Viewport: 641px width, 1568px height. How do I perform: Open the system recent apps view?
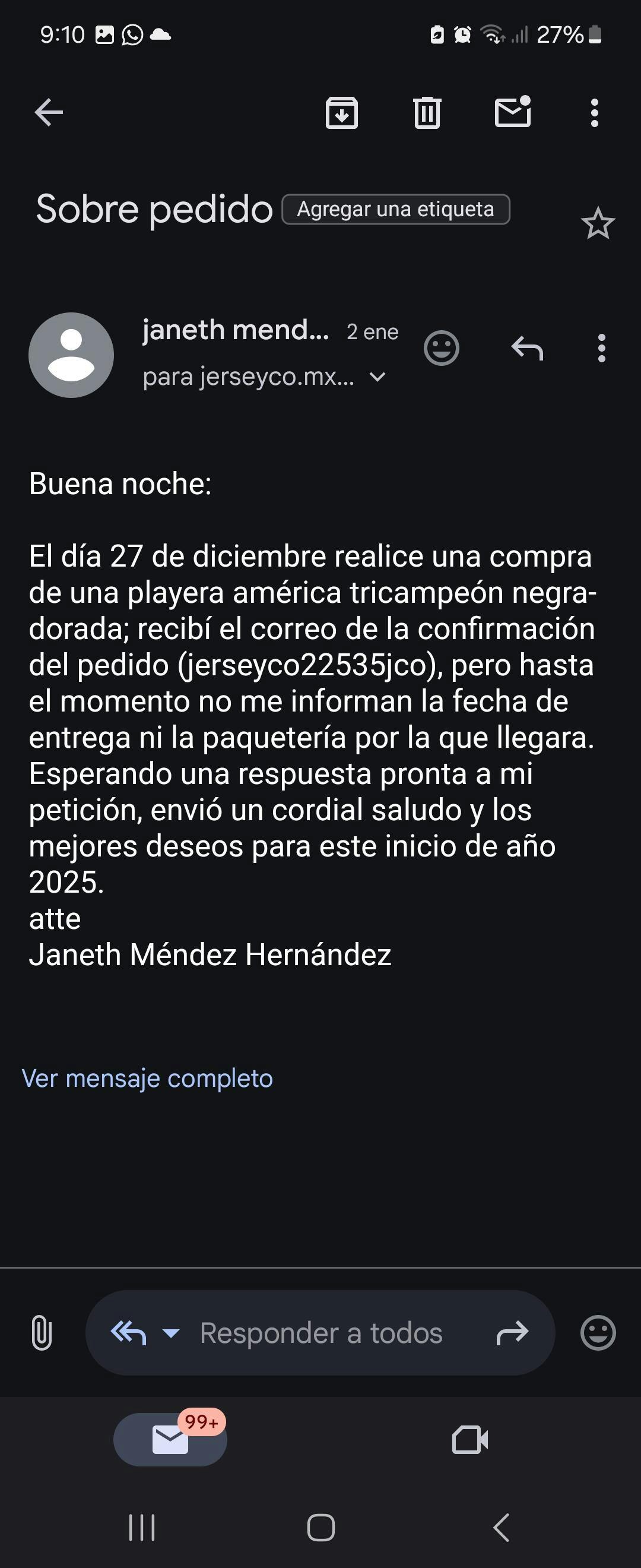point(142,1527)
